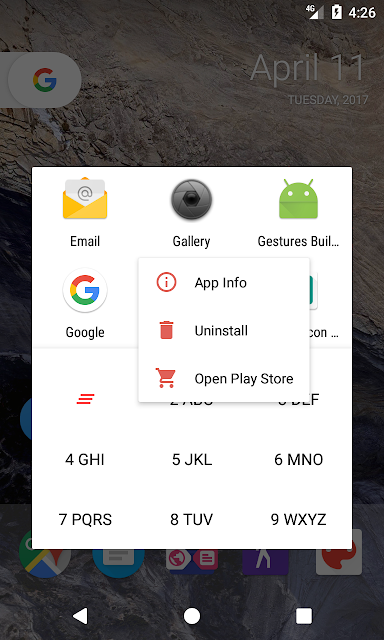Open App Info from the popup
This screenshot has width=384, height=640.
click(x=224, y=282)
